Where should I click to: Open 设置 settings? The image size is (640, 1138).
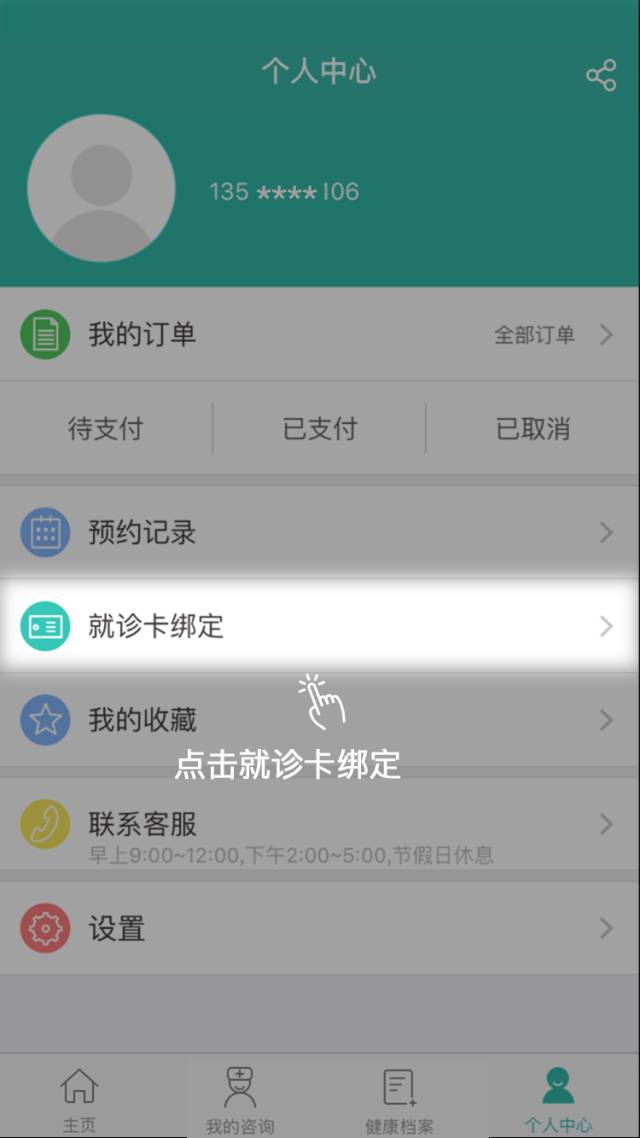[x=319, y=928]
